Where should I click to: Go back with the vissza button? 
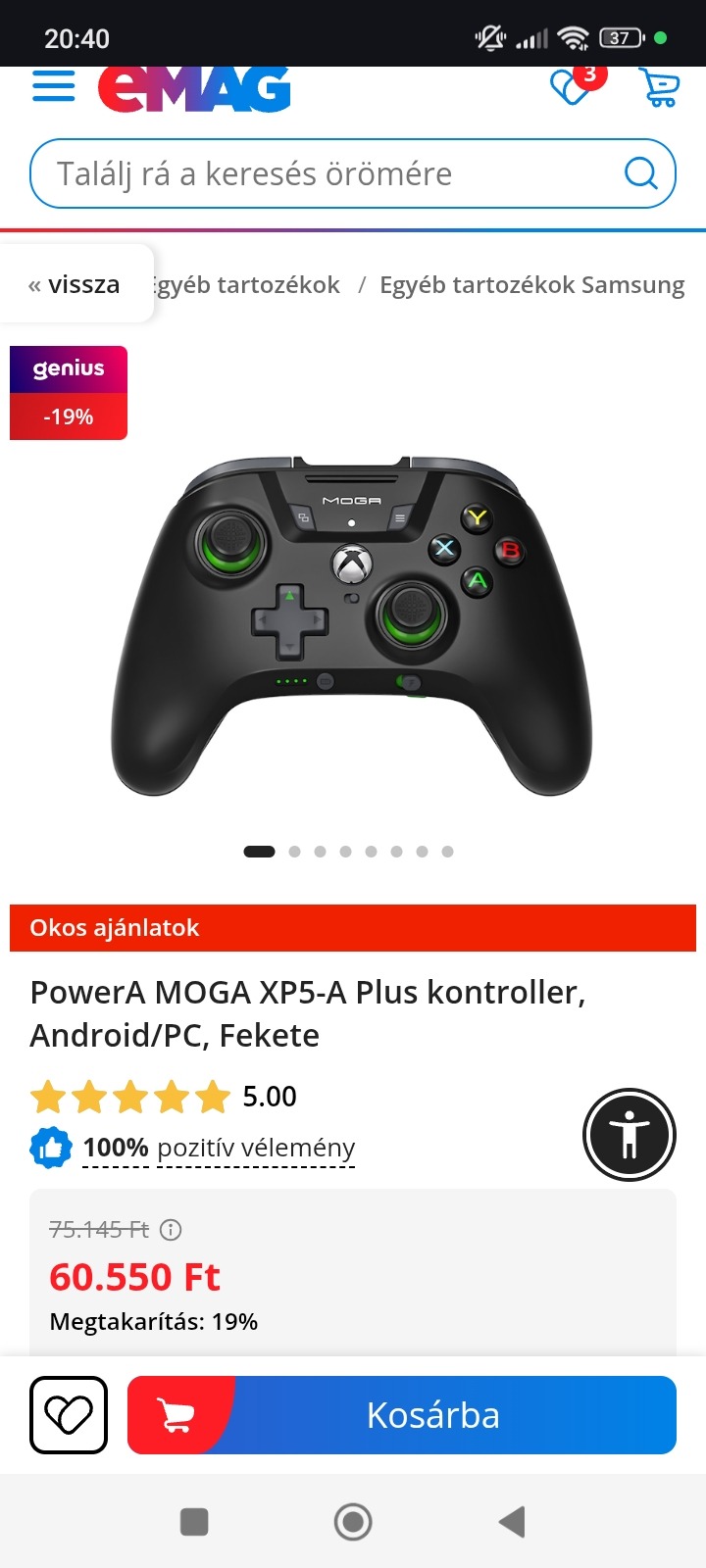(x=76, y=284)
